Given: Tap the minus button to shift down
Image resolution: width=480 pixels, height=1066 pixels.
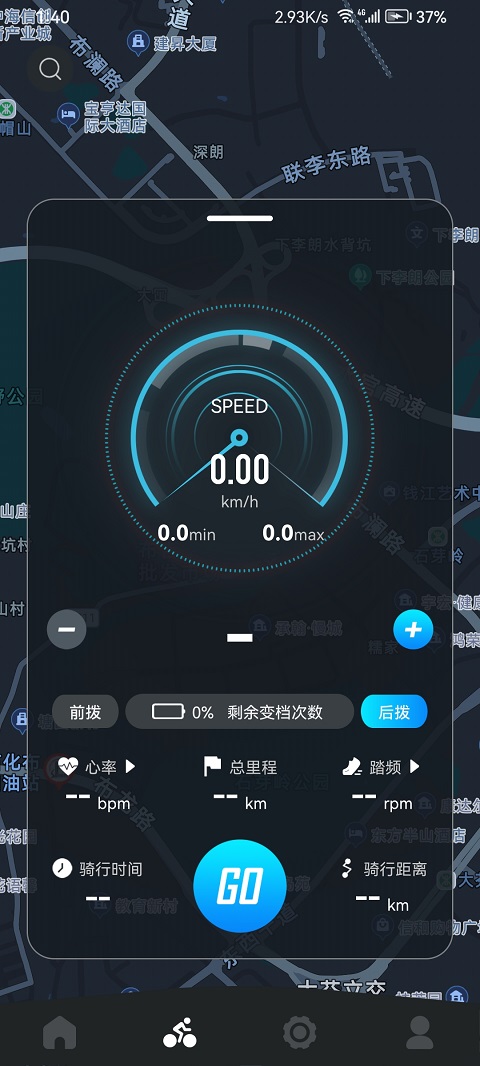Looking at the screenshot, I should [x=67, y=629].
